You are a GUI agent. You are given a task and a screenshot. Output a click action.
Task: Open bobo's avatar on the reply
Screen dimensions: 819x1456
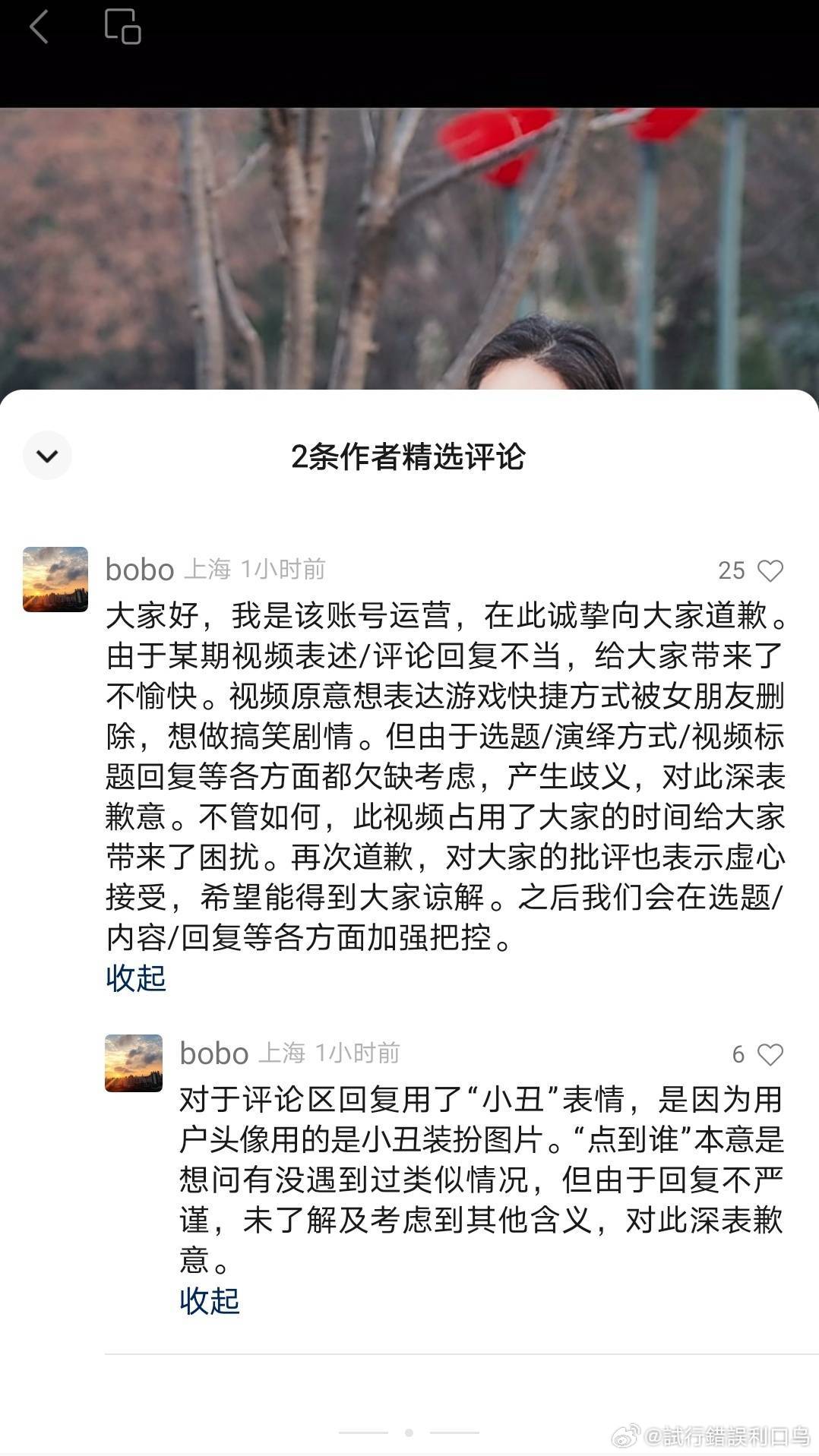134,1063
